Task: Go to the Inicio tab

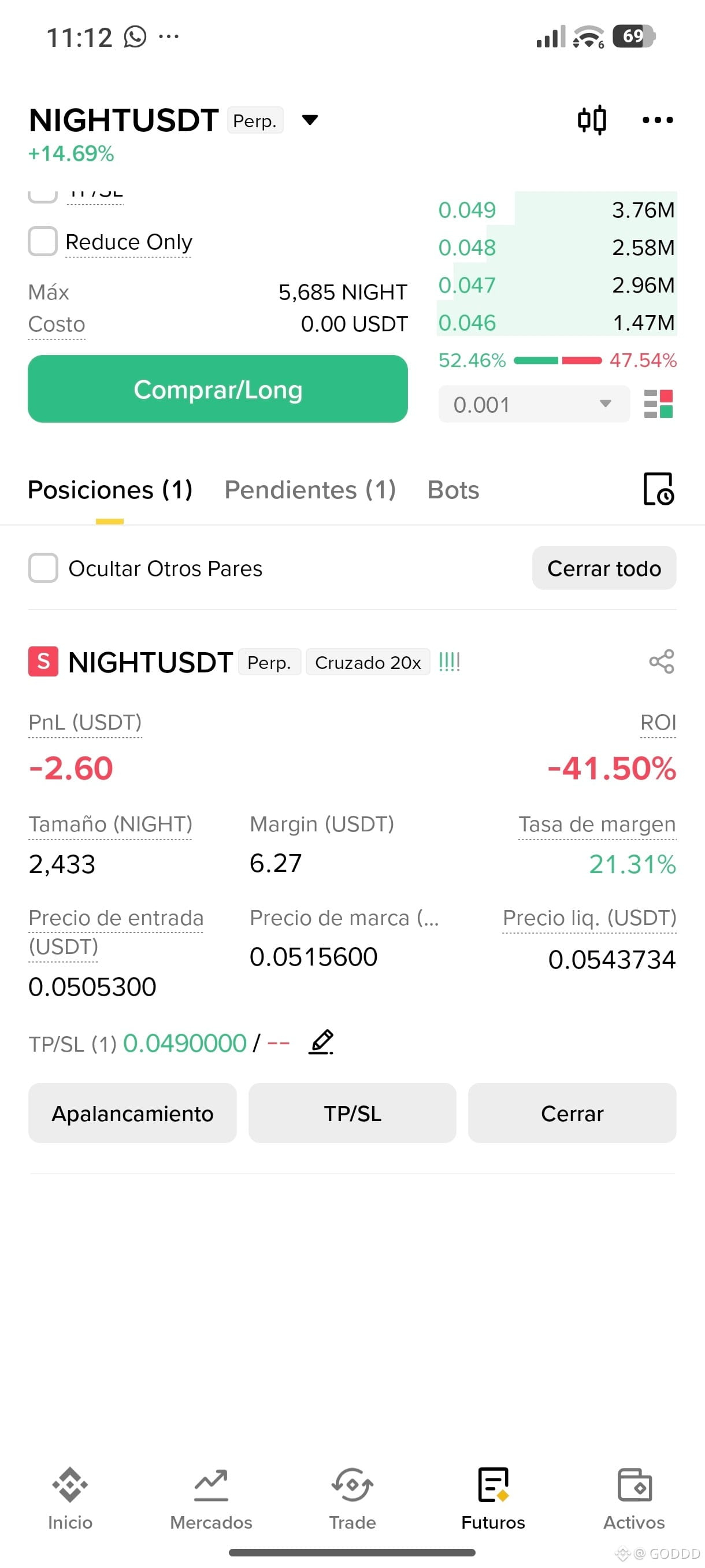Action: point(70,1499)
